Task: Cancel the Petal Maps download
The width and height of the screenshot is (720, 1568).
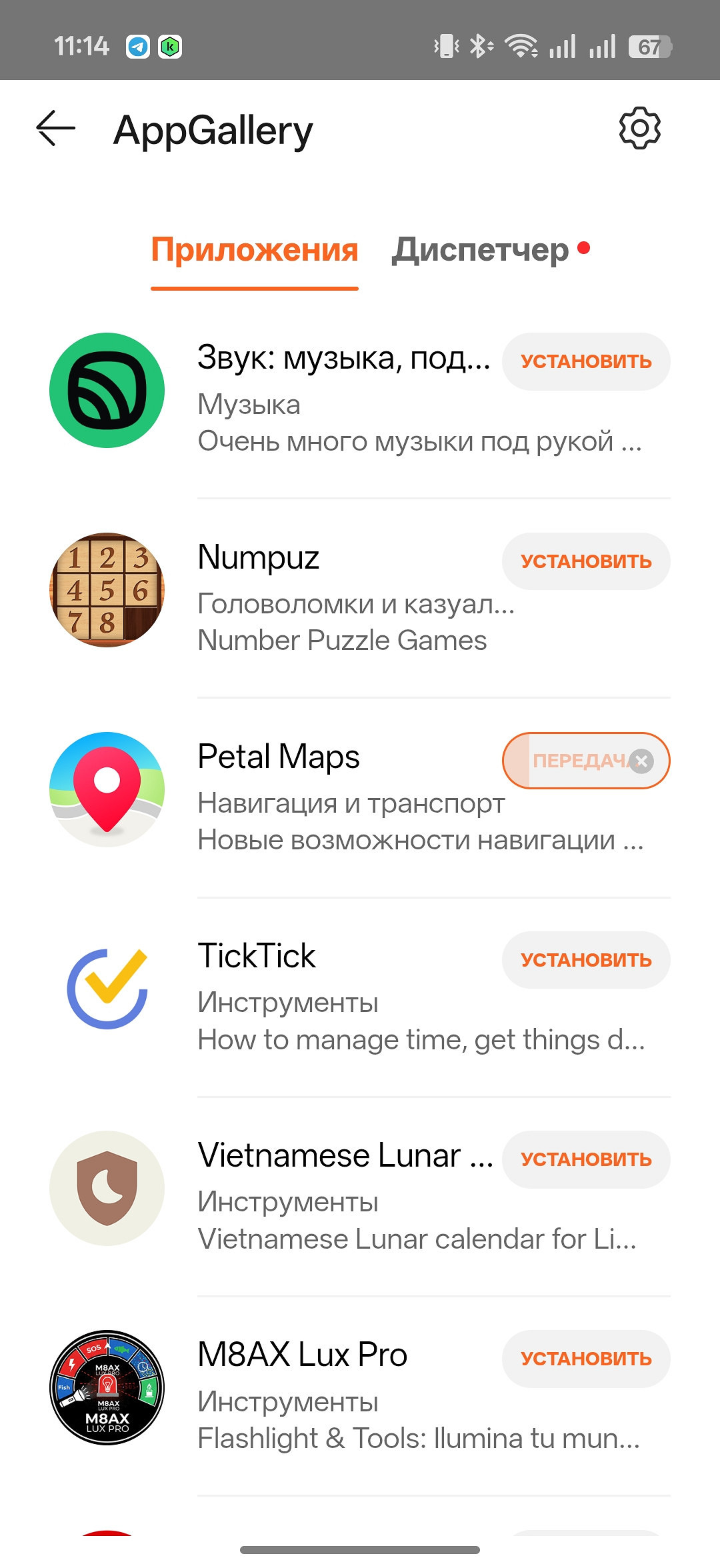Action: coord(642,761)
